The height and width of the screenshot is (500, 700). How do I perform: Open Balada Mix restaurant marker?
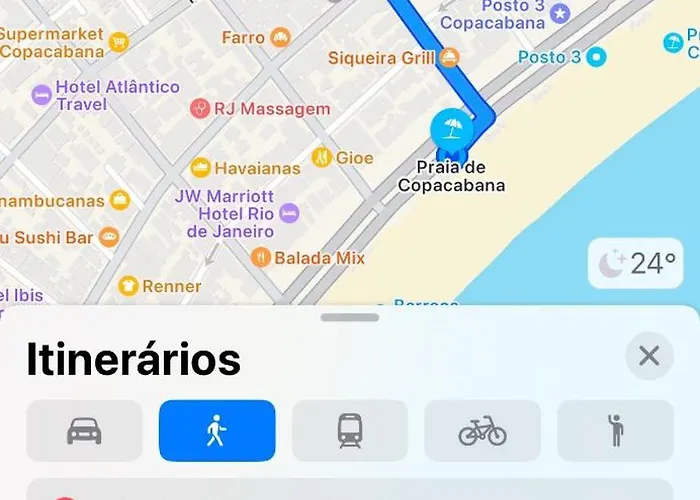point(261,257)
